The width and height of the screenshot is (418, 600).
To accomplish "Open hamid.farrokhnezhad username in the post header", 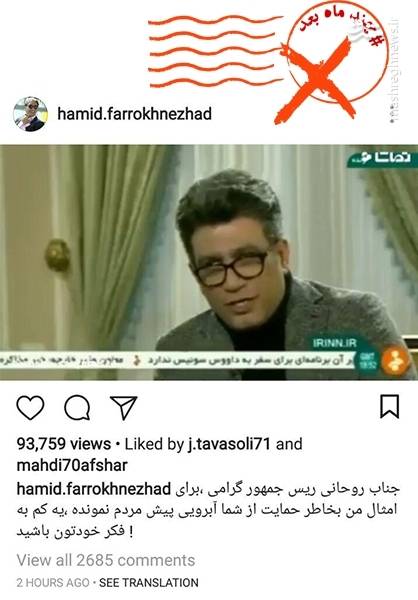I will tap(134, 114).
